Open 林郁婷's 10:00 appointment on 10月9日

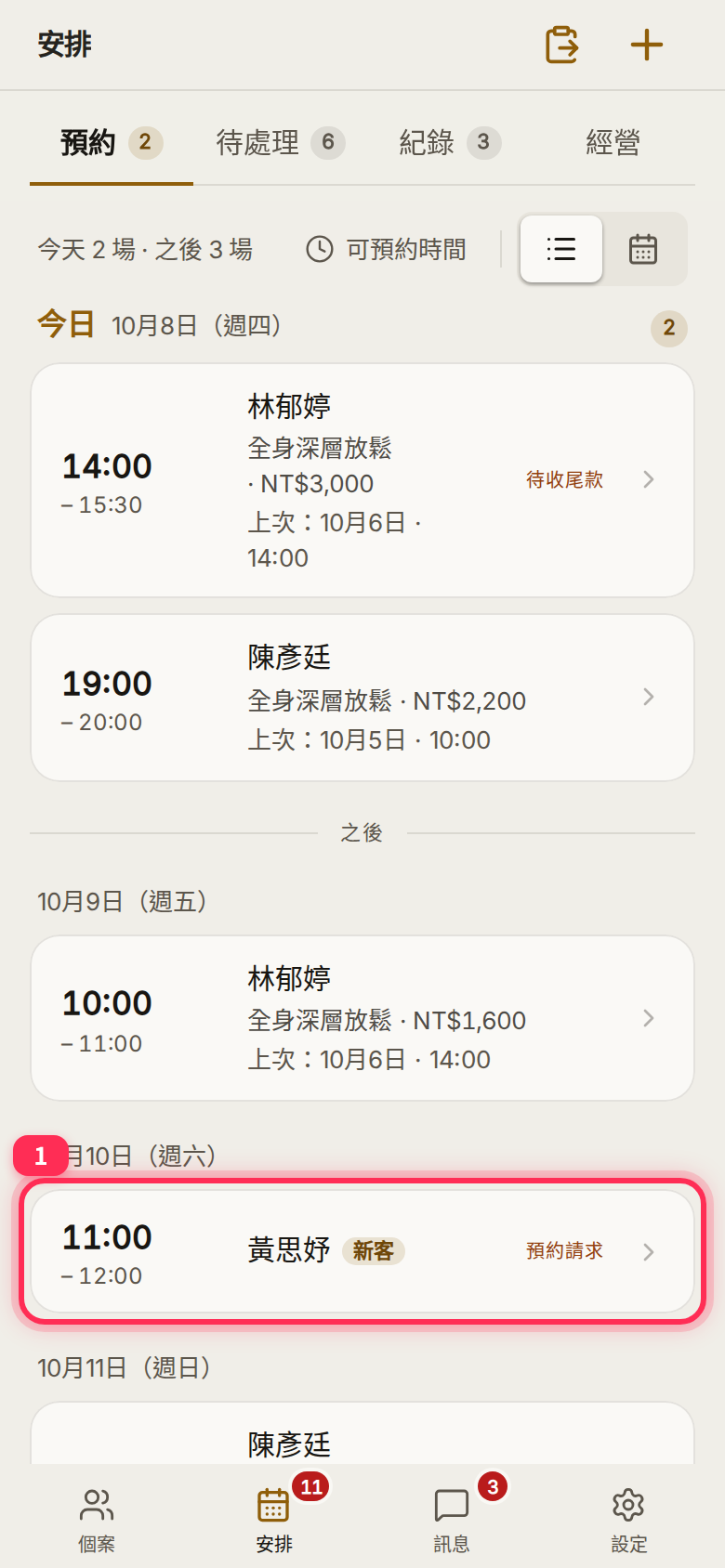point(362,1018)
